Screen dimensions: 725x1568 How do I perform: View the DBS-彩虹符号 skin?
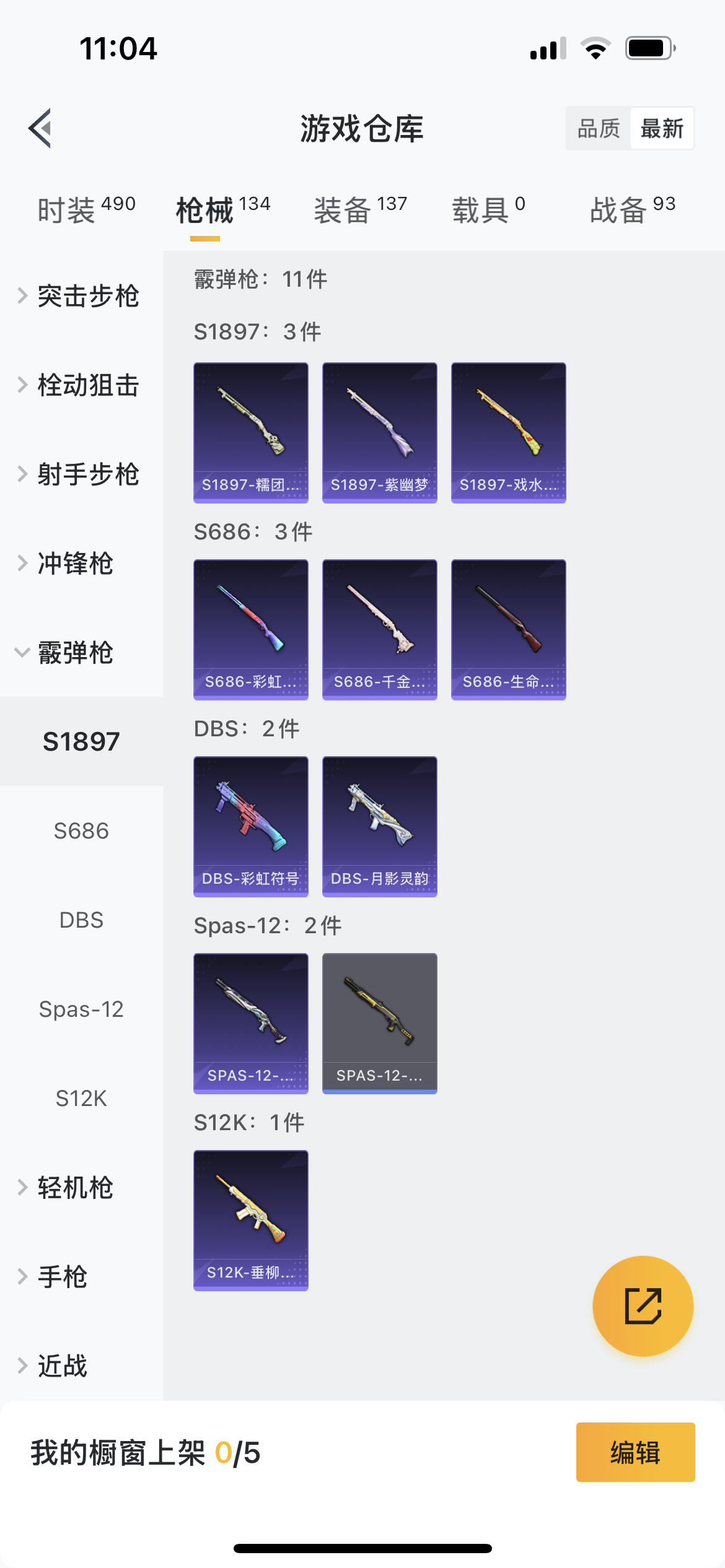click(x=250, y=826)
